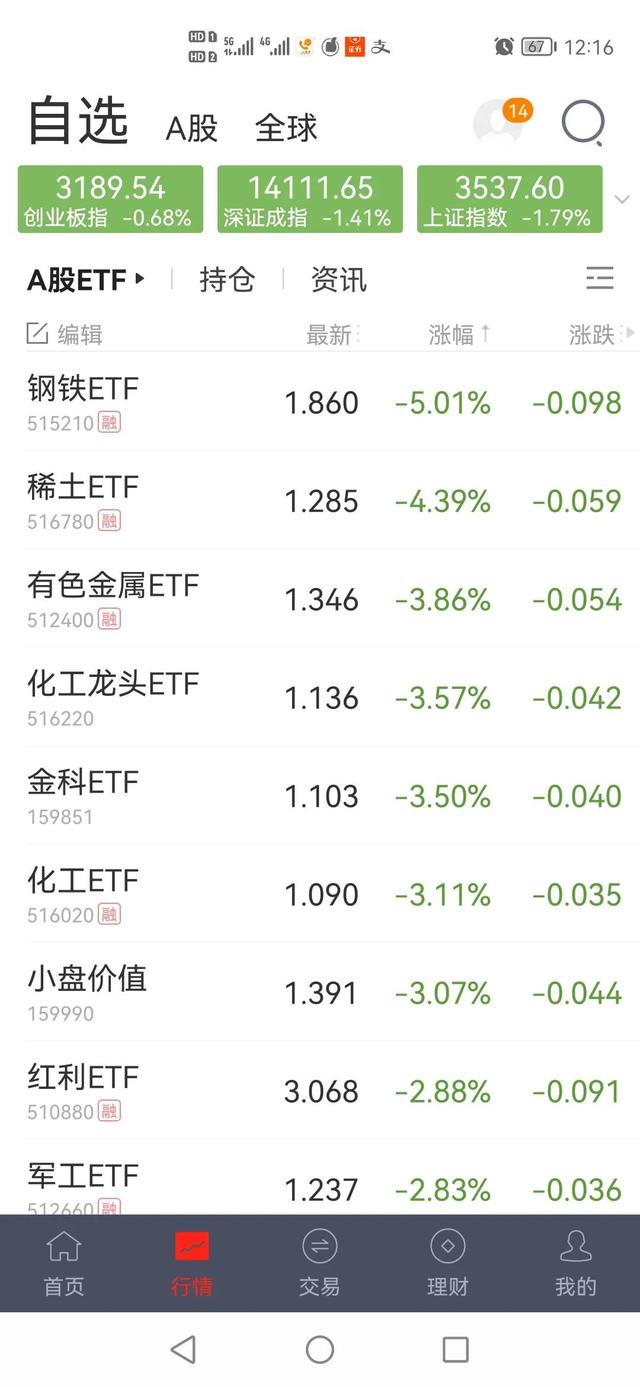Image resolution: width=640 pixels, height=1387 pixels.
Task: Go to the 交易 tab
Action: (x=320, y=1263)
